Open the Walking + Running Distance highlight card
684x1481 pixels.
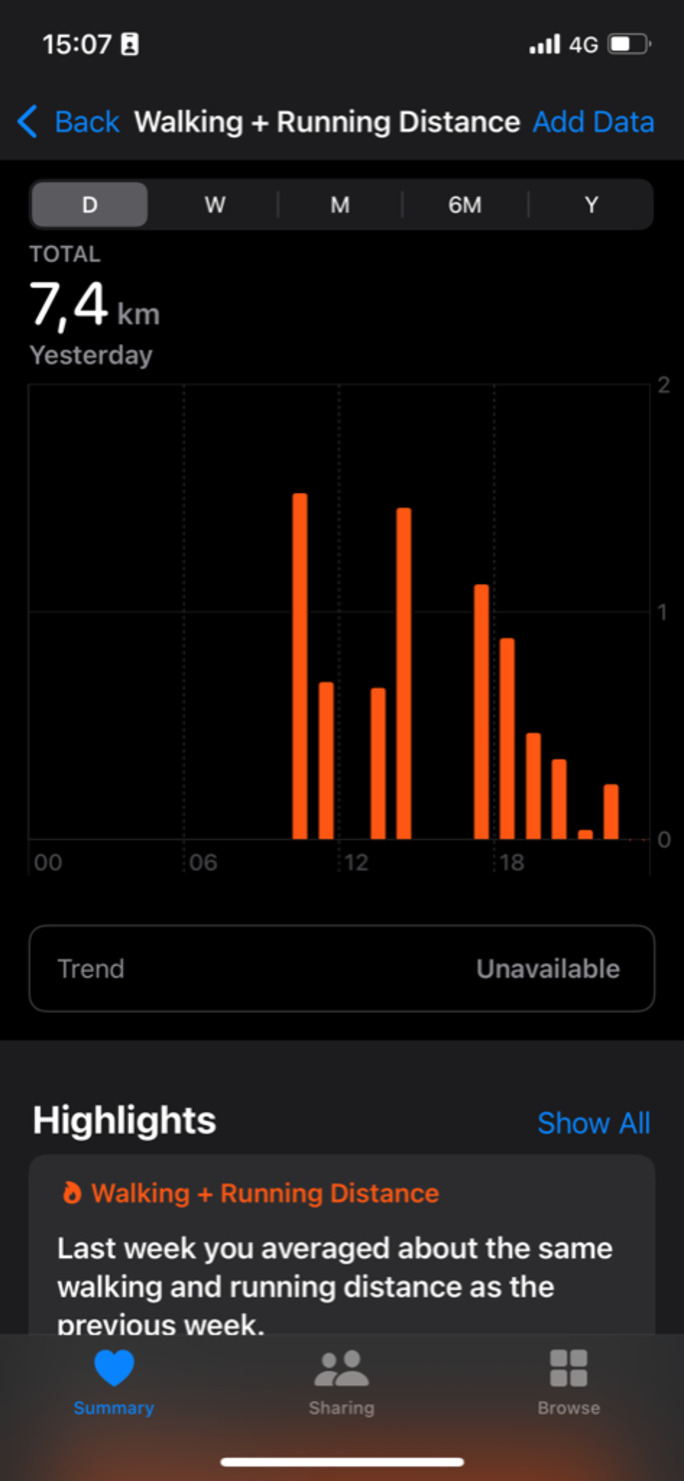pyautogui.click(x=342, y=1250)
